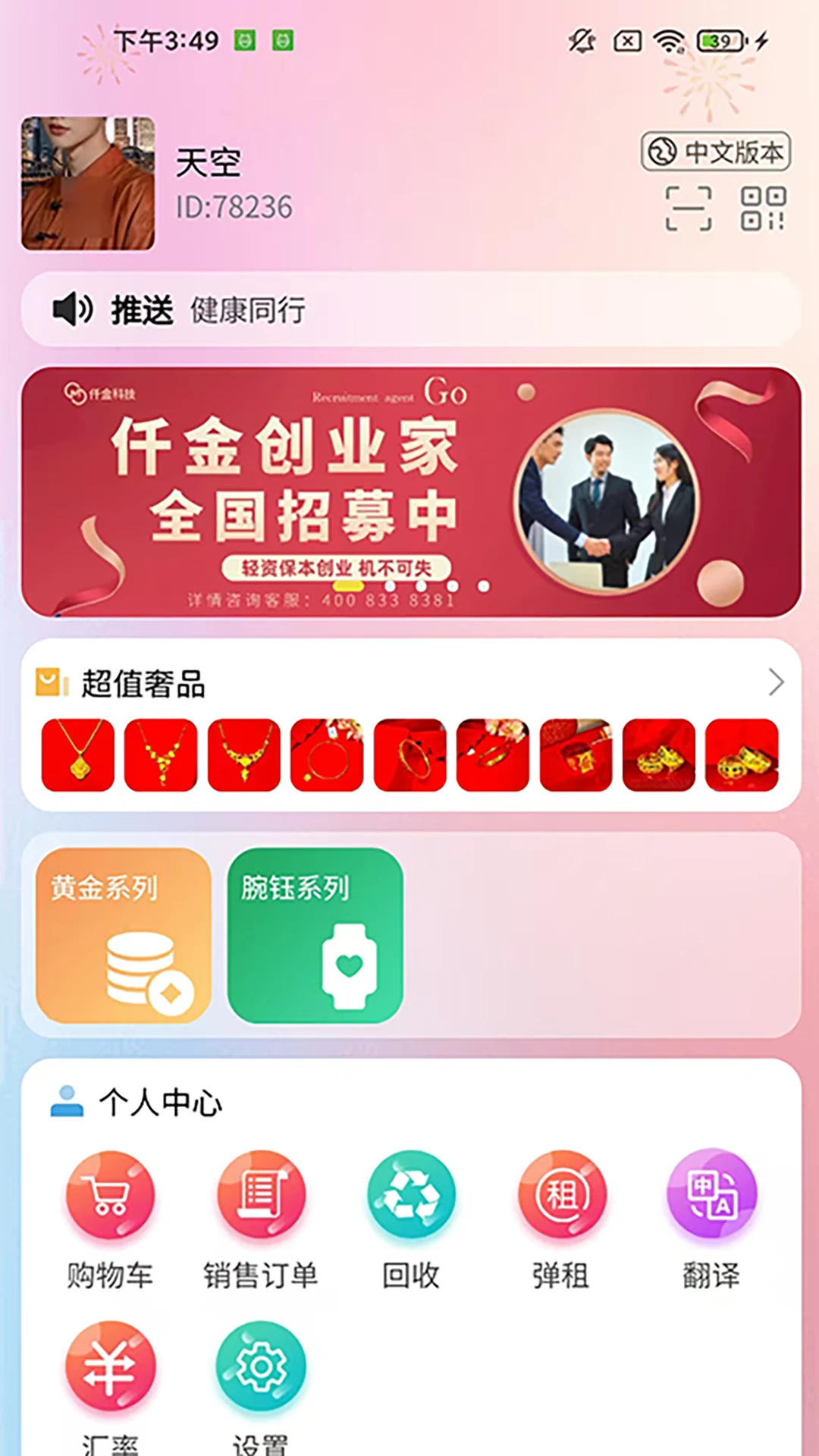The height and width of the screenshot is (1456, 819).
Task: Click the speaker icon beside 推送
Action: tap(72, 309)
